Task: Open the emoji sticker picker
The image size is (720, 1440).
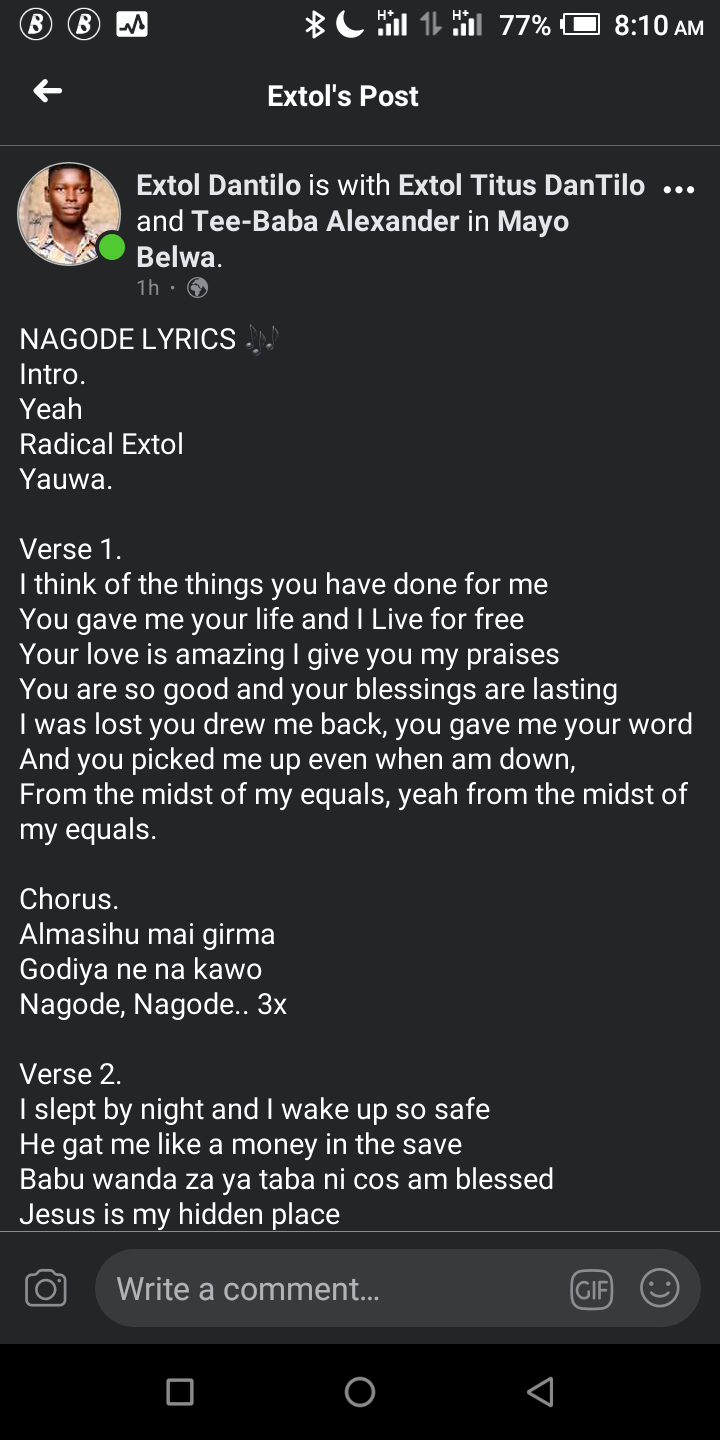Action: (x=659, y=1288)
